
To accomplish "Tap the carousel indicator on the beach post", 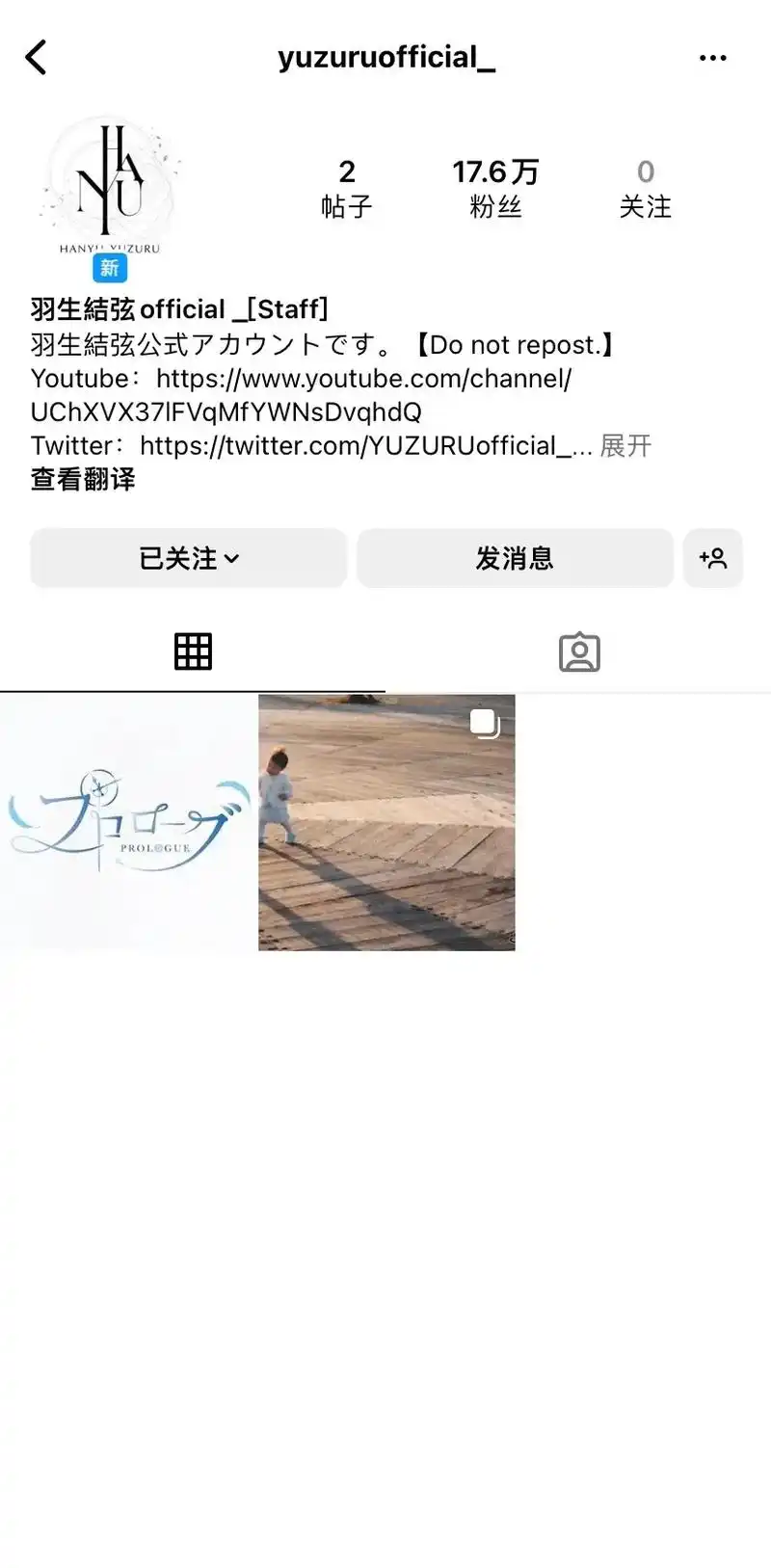I will coord(485,723).
